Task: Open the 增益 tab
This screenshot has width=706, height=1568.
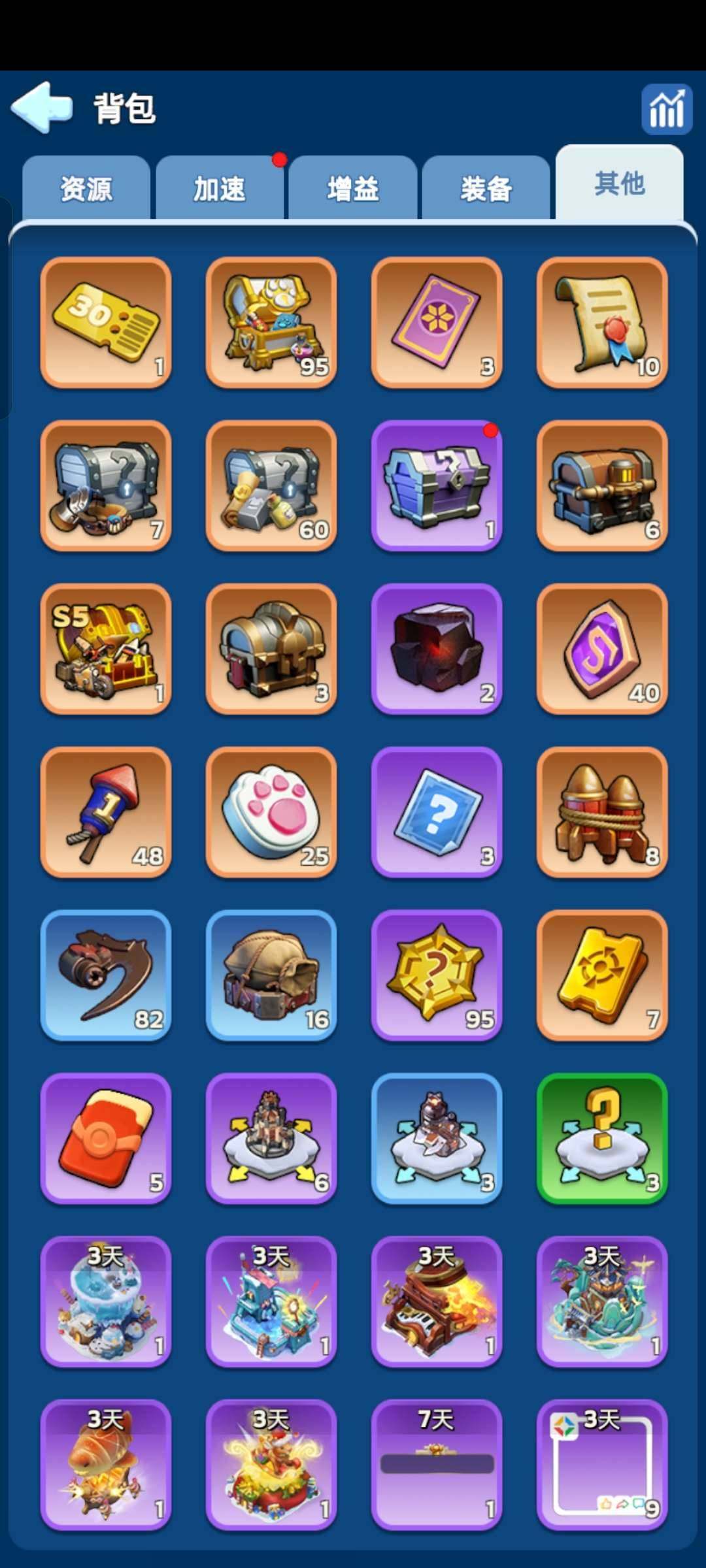Action: (353, 189)
